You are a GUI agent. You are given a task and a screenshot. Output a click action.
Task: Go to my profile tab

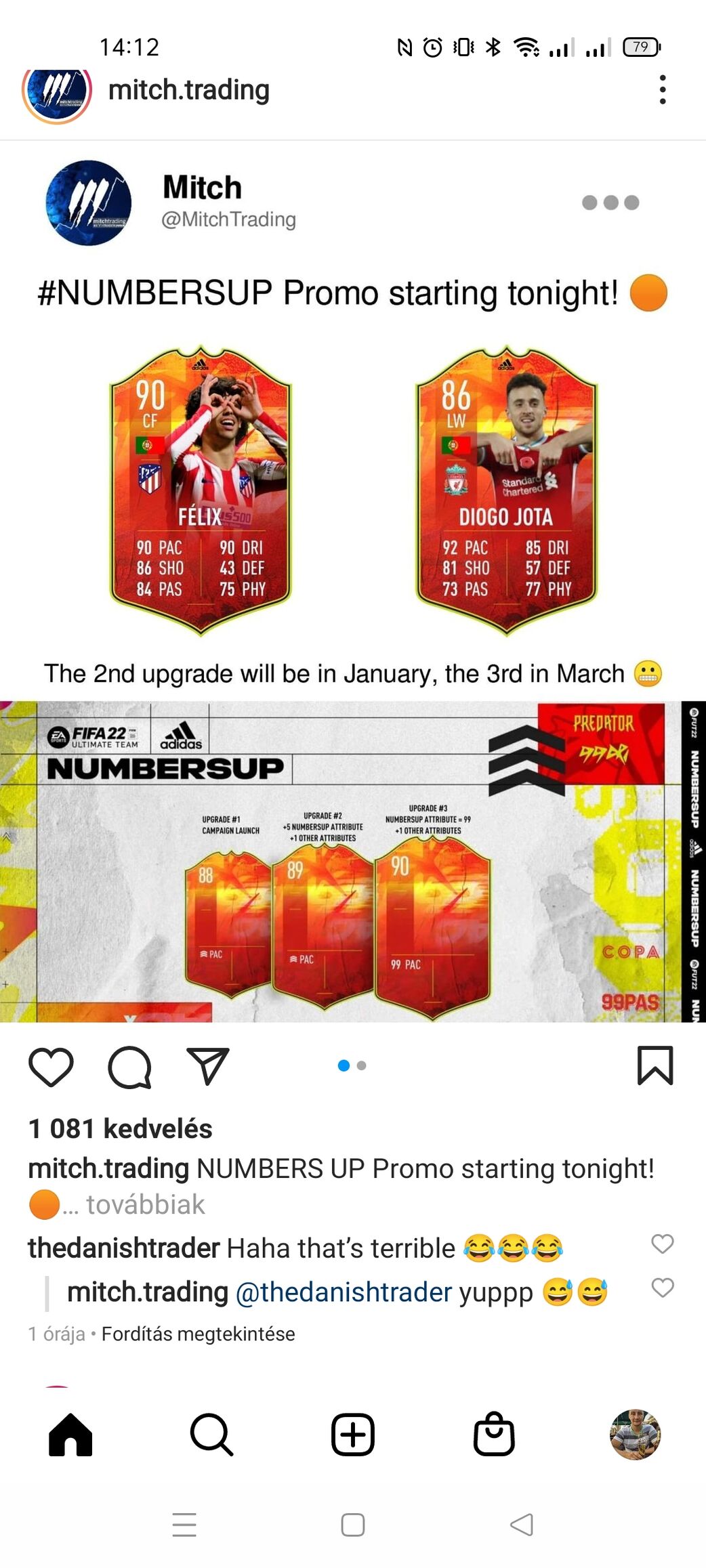tap(635, 1434)
